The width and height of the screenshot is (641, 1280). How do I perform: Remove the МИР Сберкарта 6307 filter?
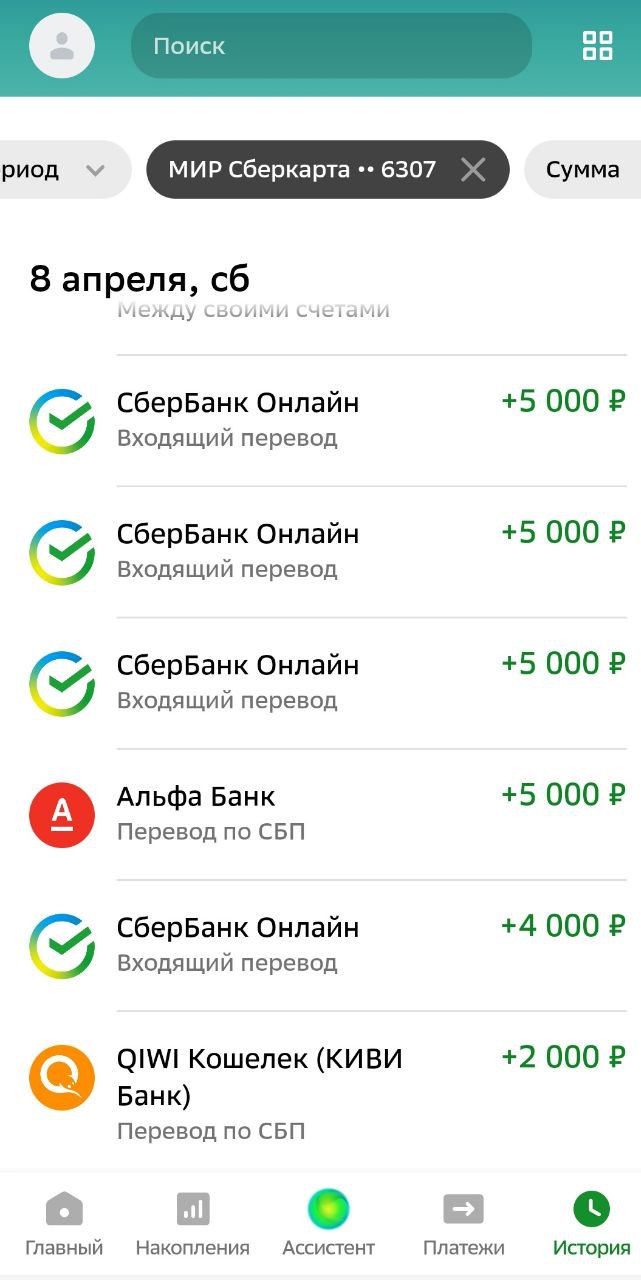(473, 170)
